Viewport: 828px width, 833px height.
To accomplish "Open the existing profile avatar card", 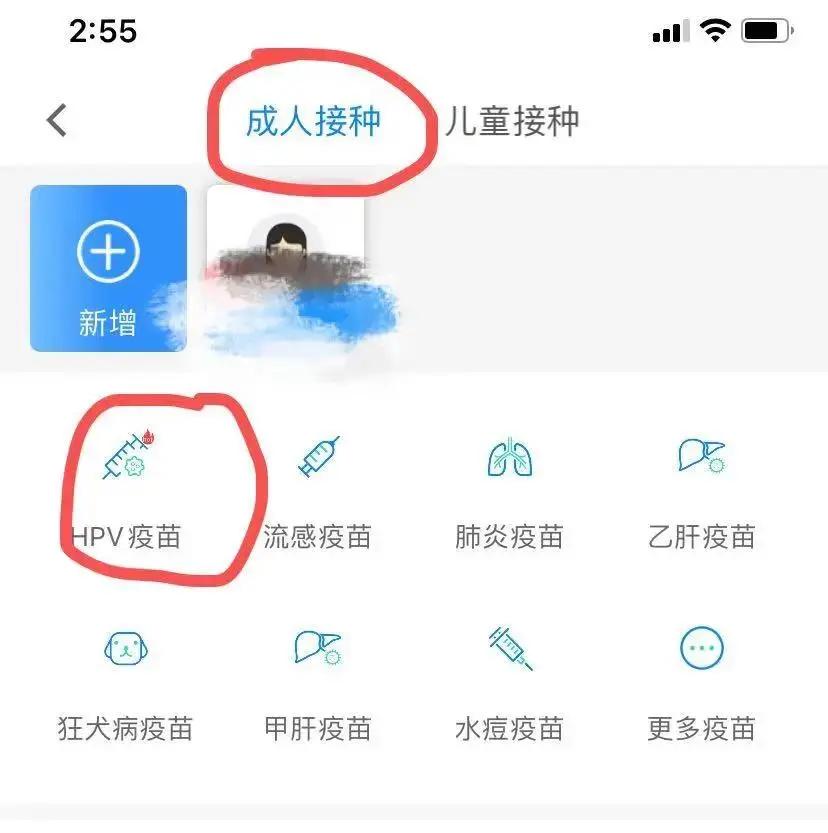I will 287,266.
